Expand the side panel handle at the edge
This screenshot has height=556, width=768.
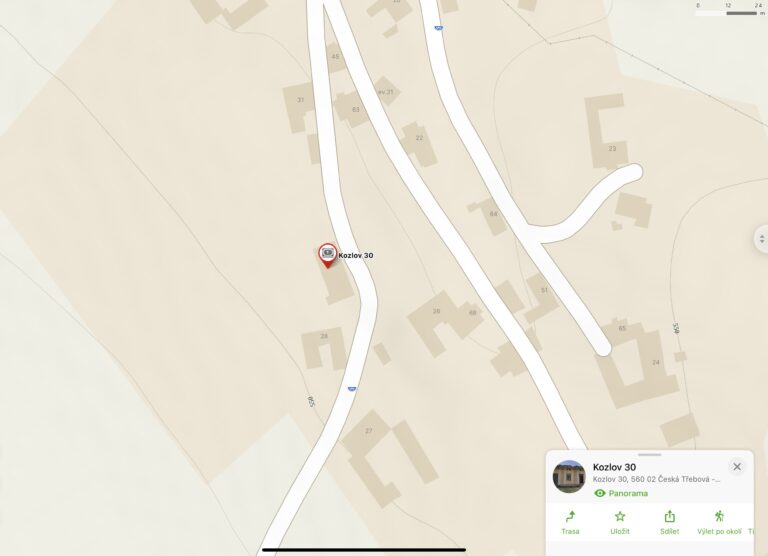[761, 239]
